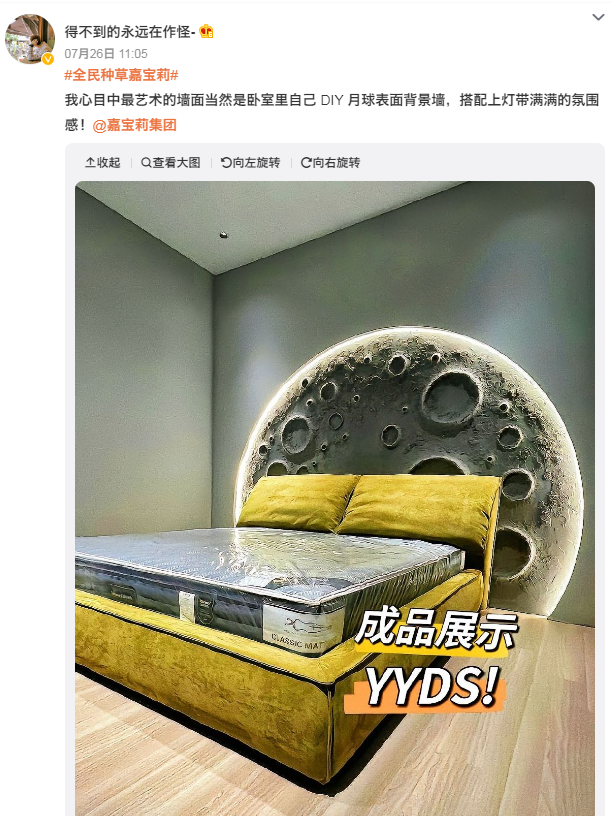Open username 得不到的永远在作怪 profile

tap(129, 31)
